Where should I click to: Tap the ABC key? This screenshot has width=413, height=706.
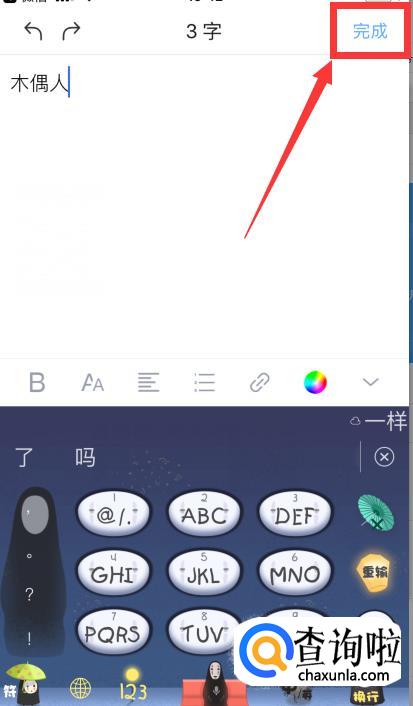click(x=204, y=514)
